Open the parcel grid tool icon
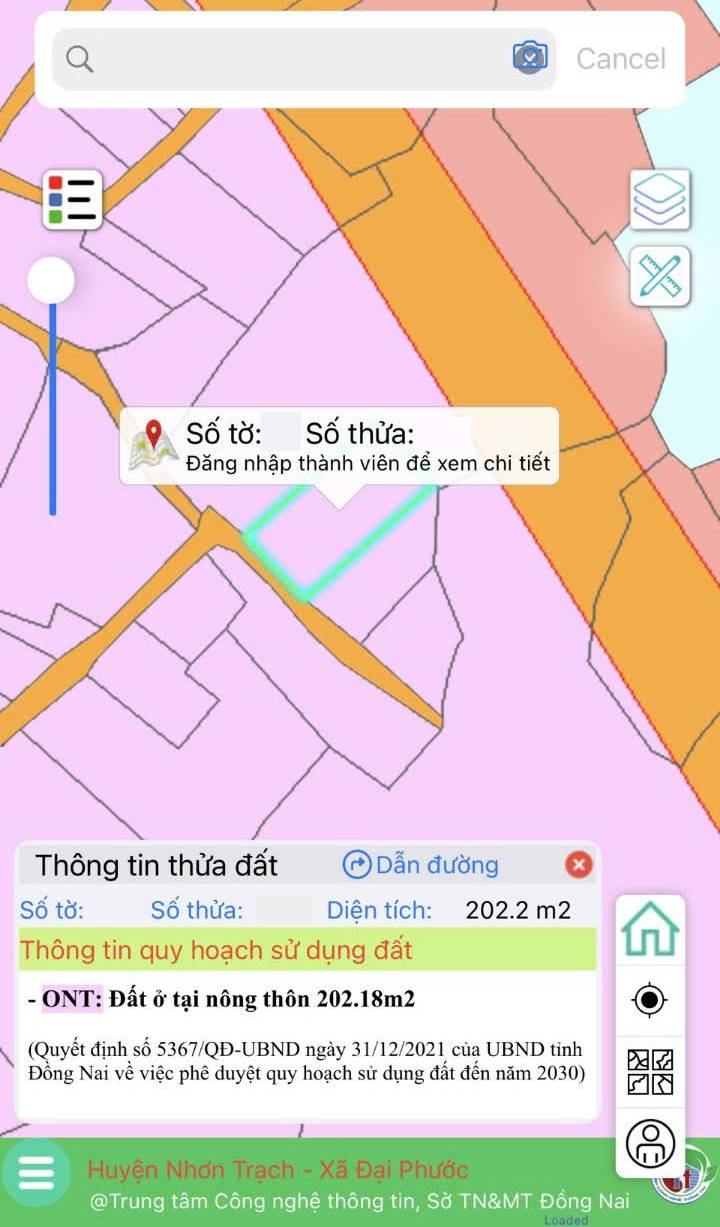This screenshot has height=1227, width=720. coord(650,1071)
